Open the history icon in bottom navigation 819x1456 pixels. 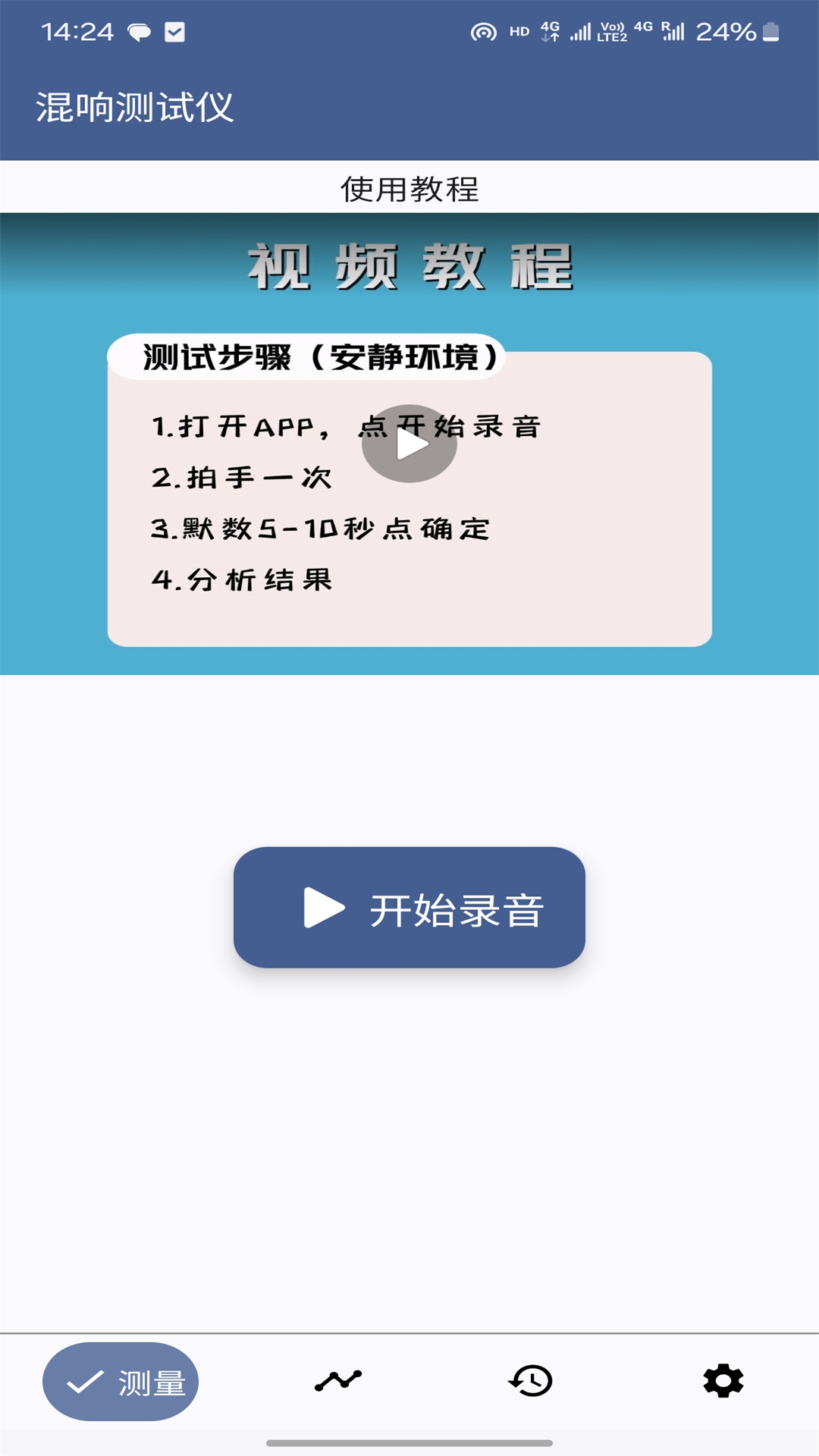[531, 1382]
